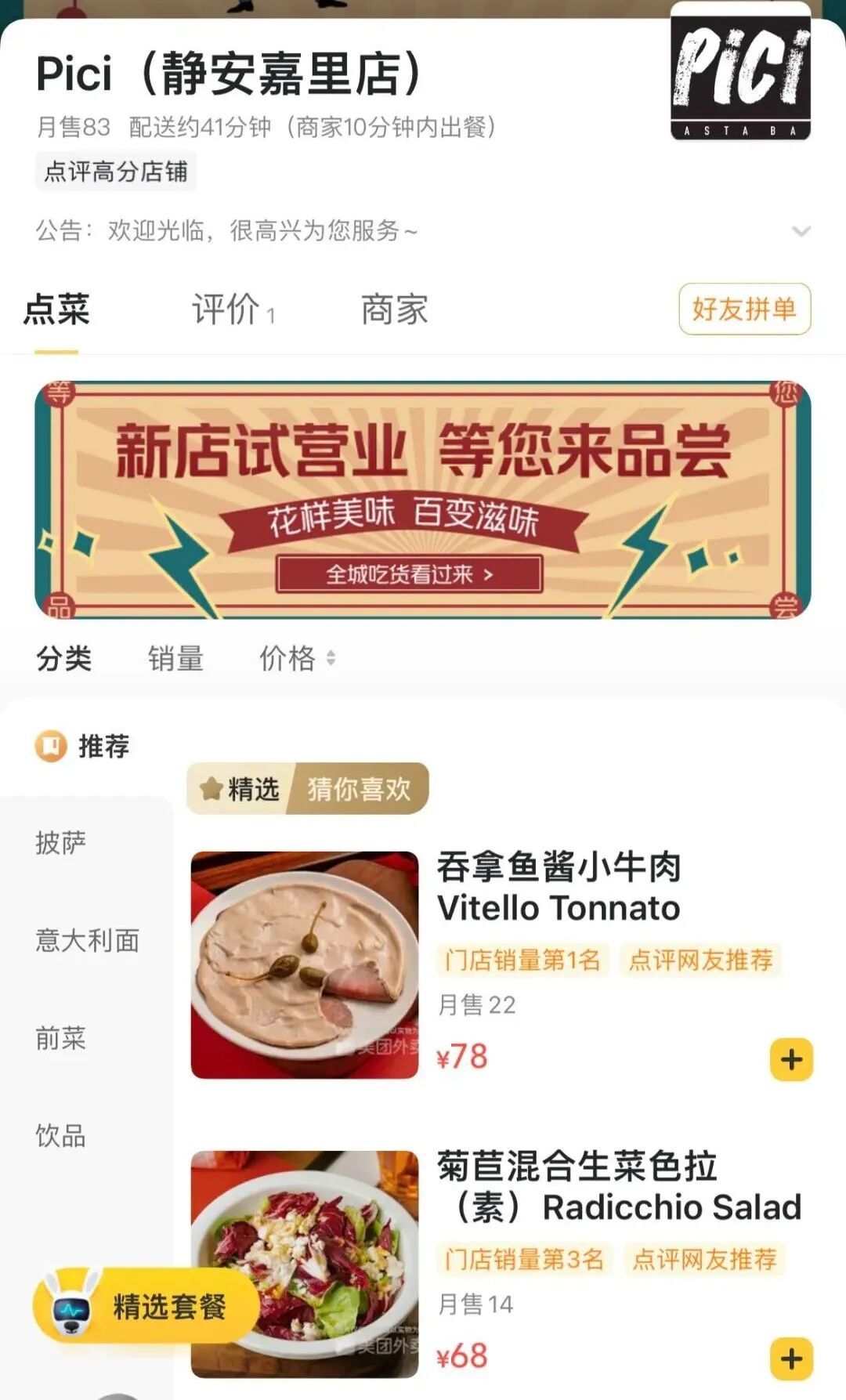Switch to the 猜你喜欢 section
Screen dimensions: 846x1400
click(x=359, y=789)
